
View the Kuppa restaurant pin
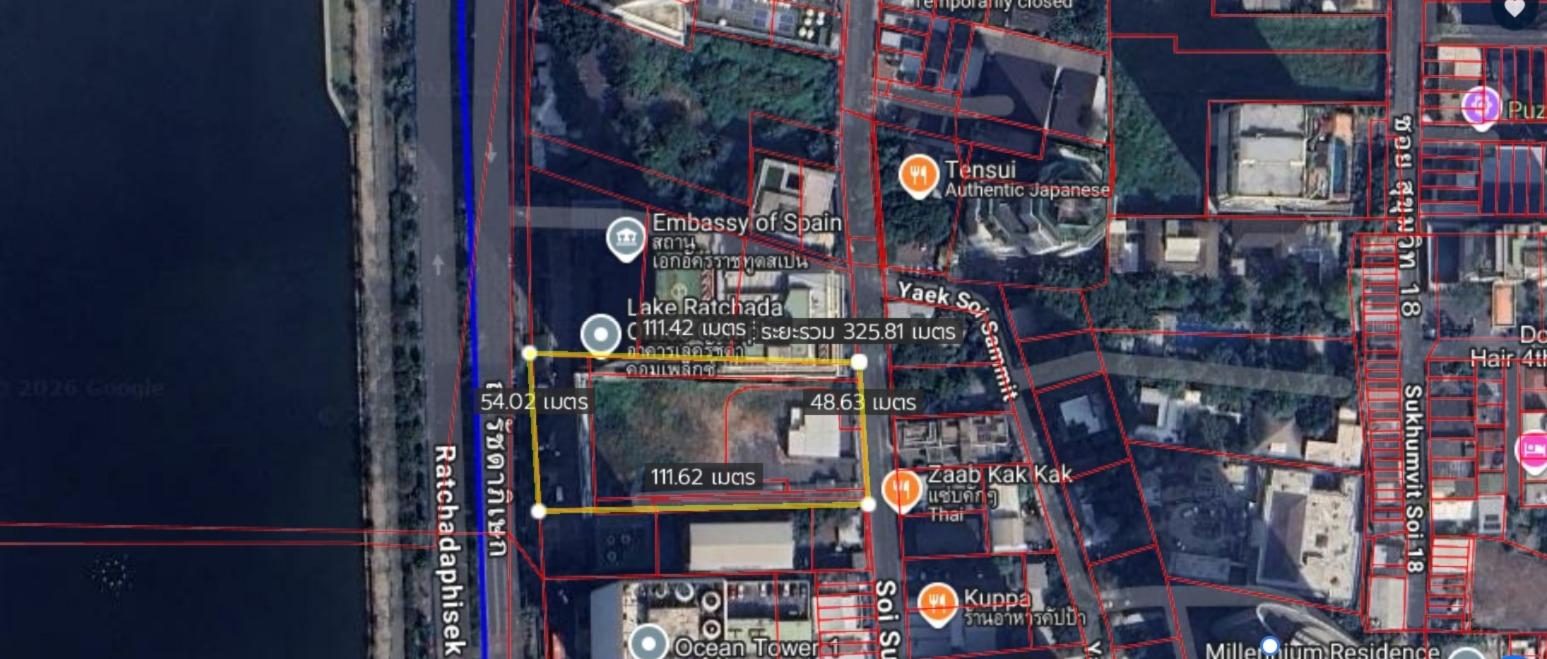click(x=937, y=603)
